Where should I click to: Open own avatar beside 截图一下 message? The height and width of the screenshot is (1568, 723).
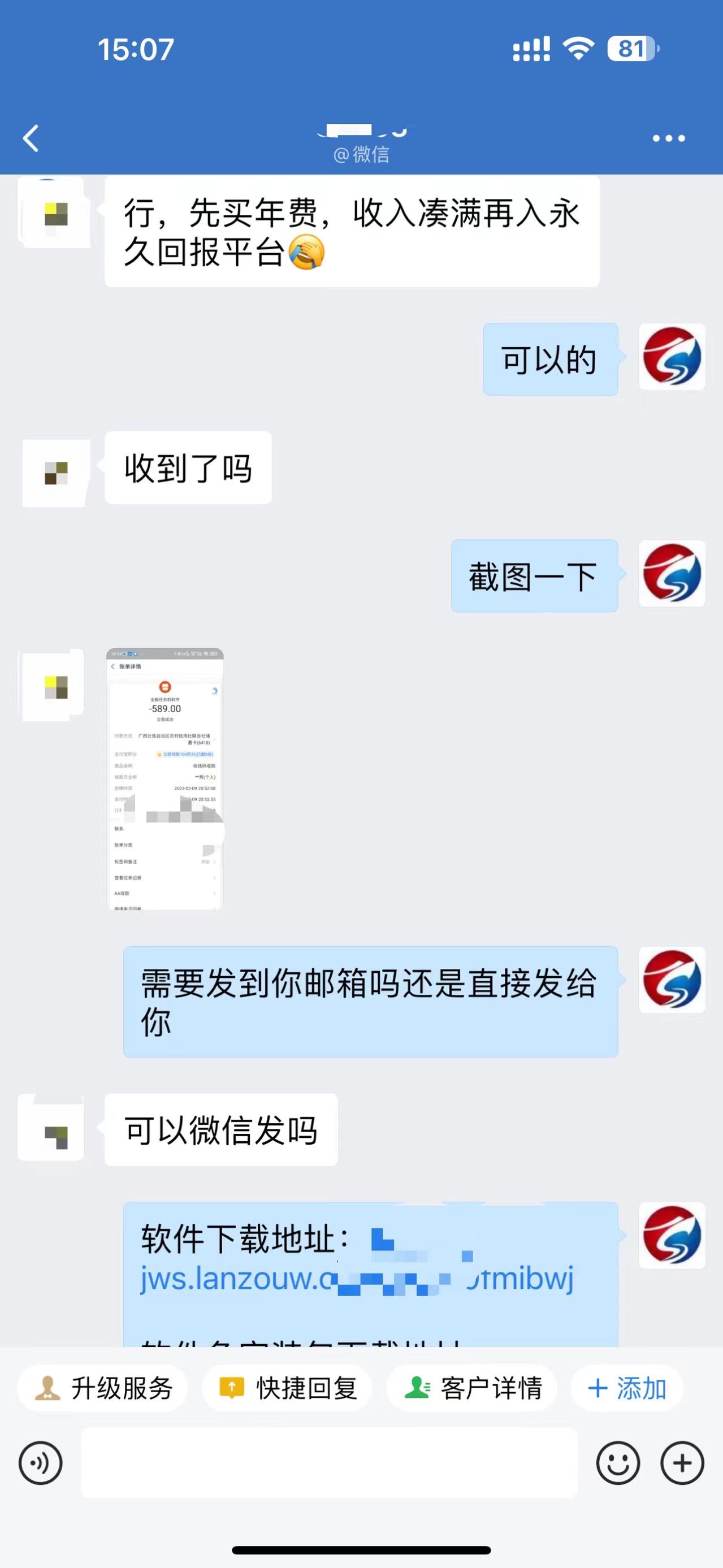point(671,573)
